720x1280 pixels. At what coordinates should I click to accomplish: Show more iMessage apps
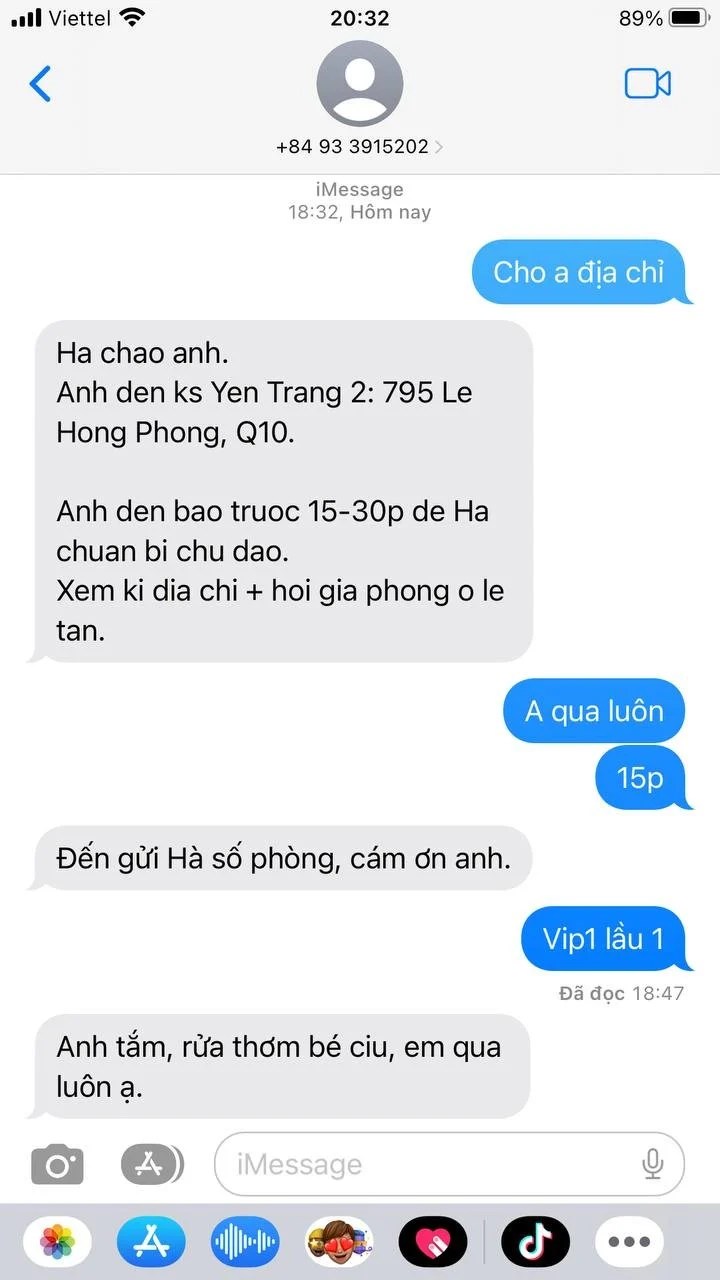point(629,1243)
